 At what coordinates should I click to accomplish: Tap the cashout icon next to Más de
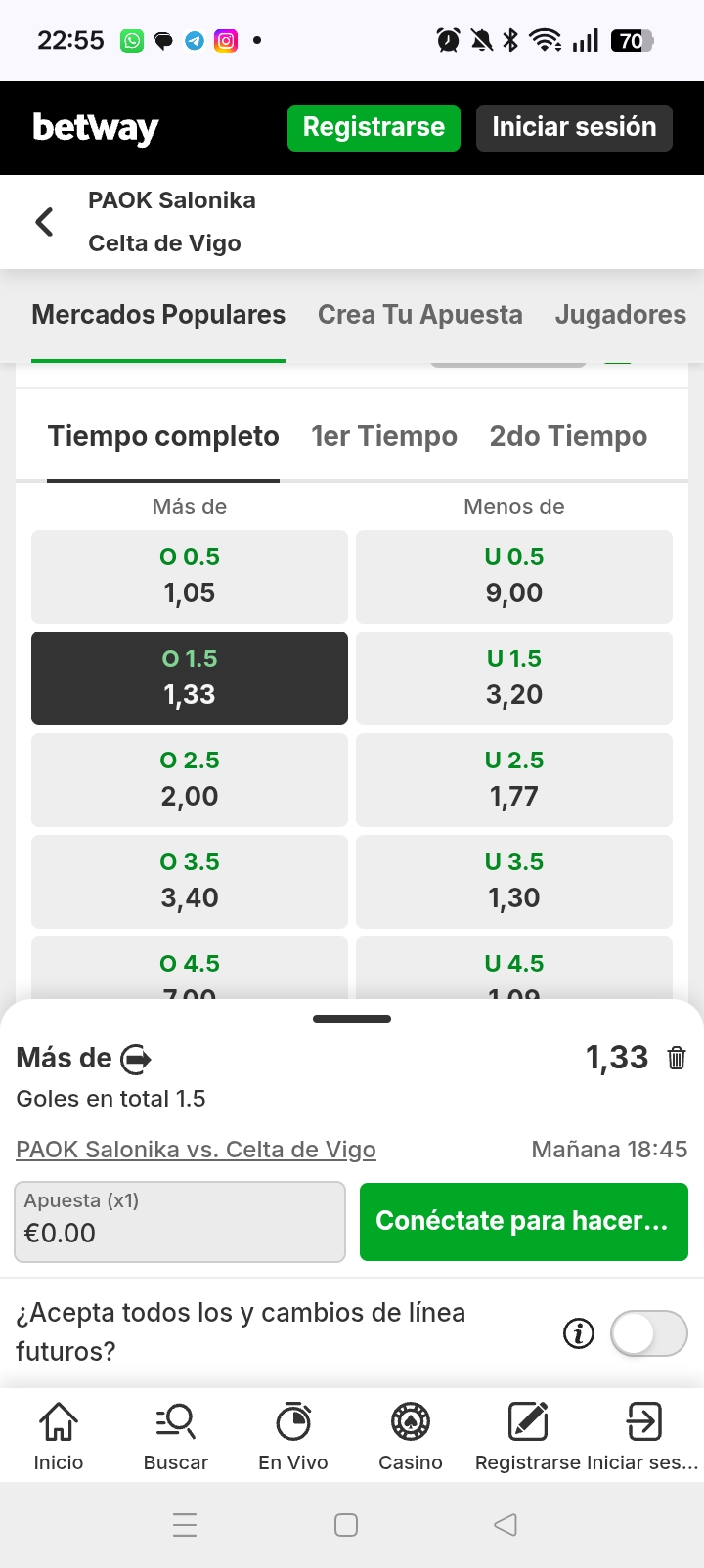[x=137, y=1058]
